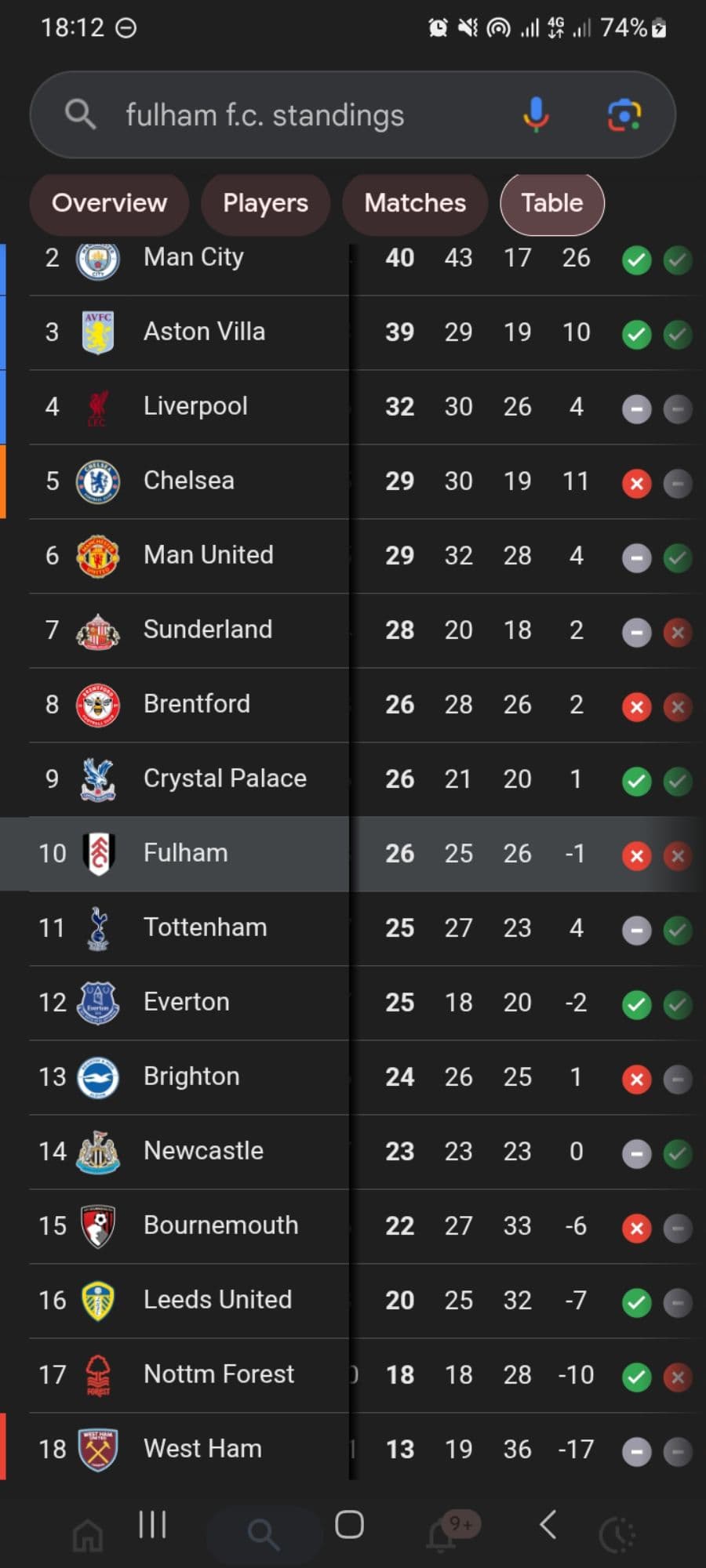This screenshot has width=706, height=1568.
Task: Switch to the Players tab
Action: click(x=265, y=203)
